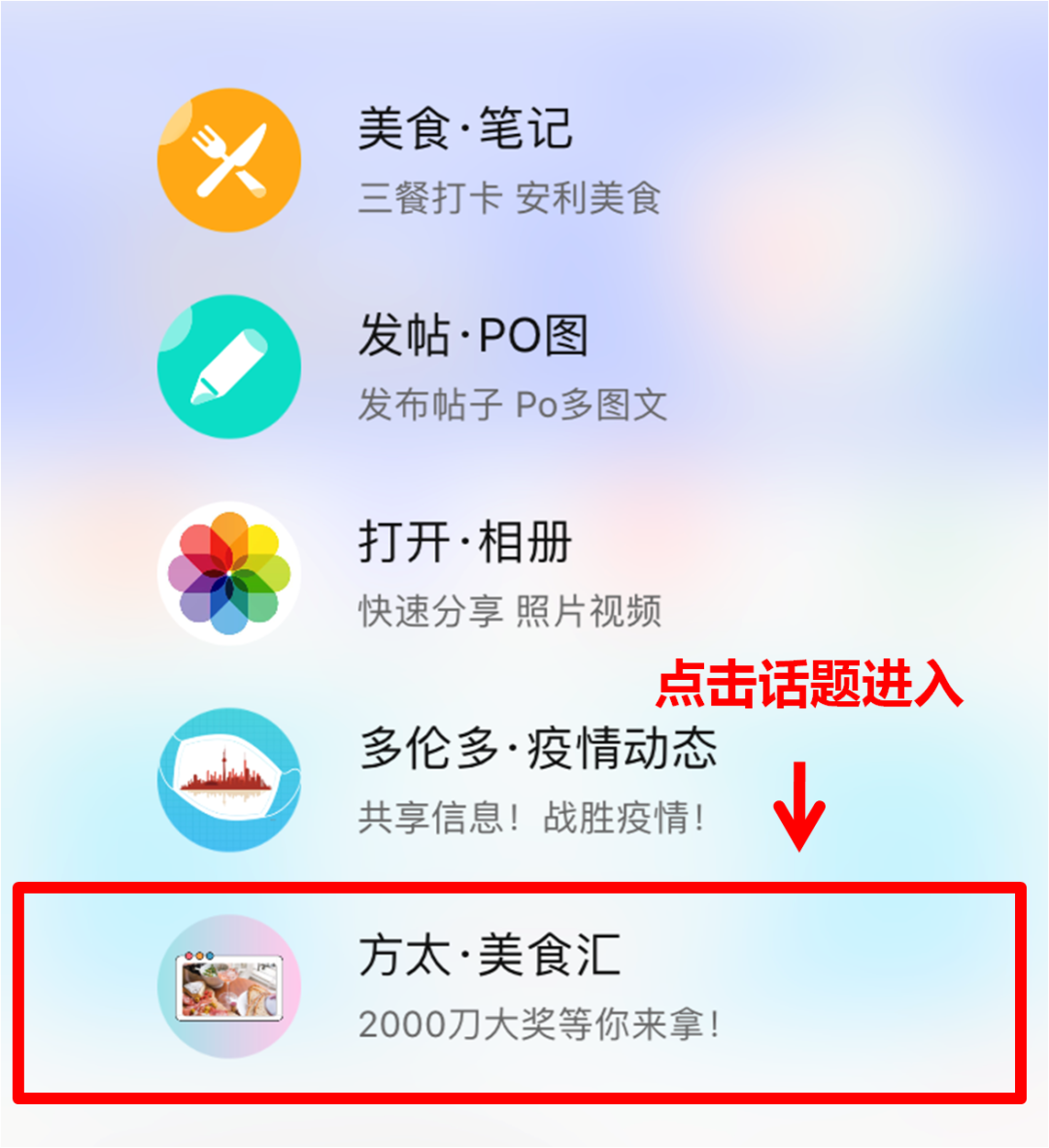
Task: Choose 打开·相册 to share photos
Action: pyautogui.click(x=464, y=573)
